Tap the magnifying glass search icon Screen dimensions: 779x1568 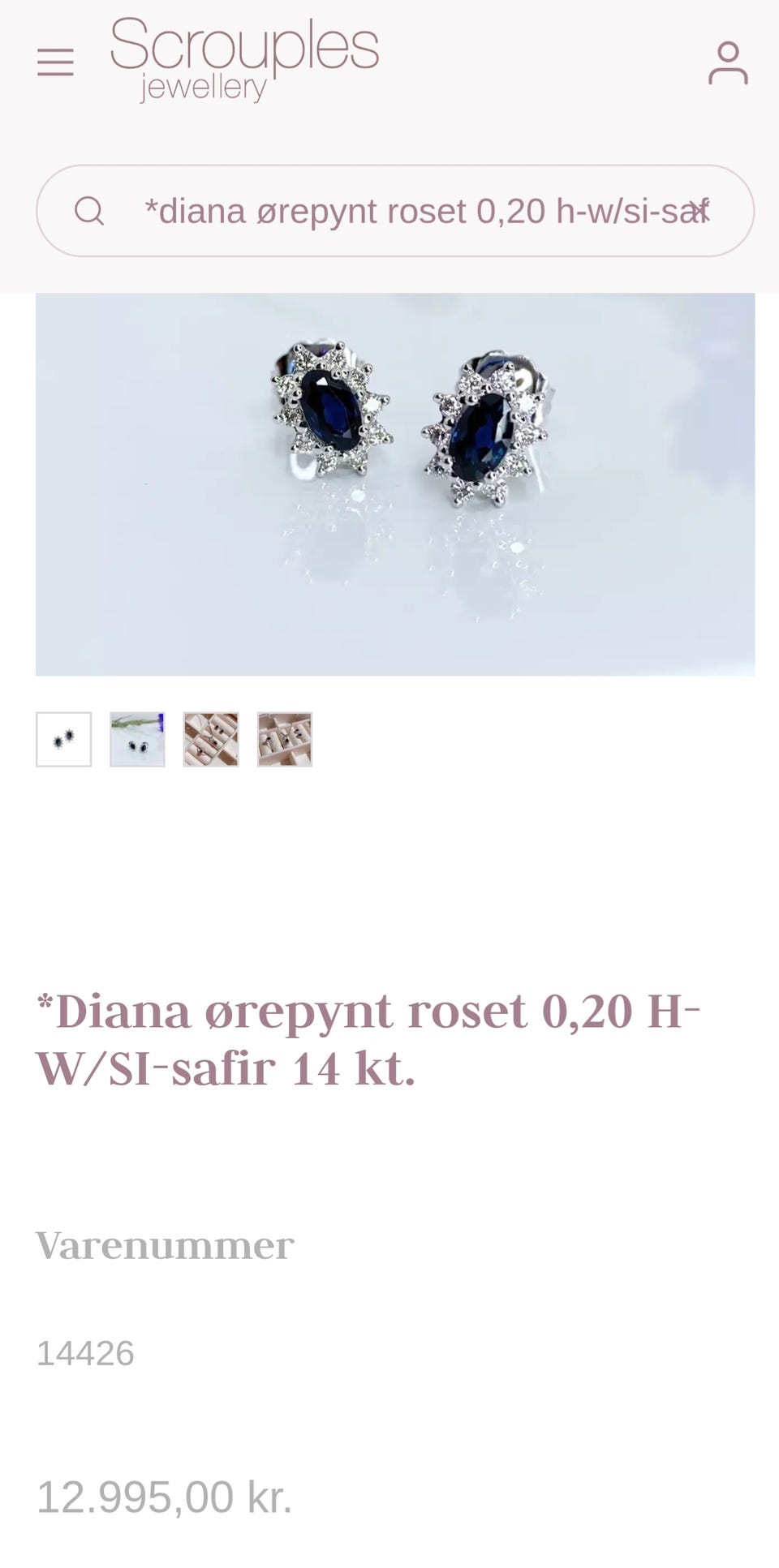(89, 211)
